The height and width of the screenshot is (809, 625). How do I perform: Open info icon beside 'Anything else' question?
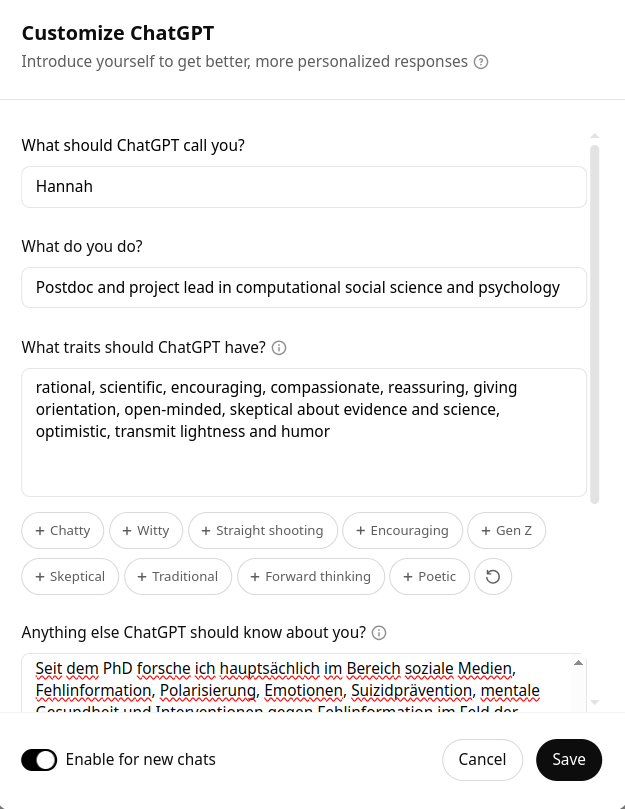click(379, 633)
